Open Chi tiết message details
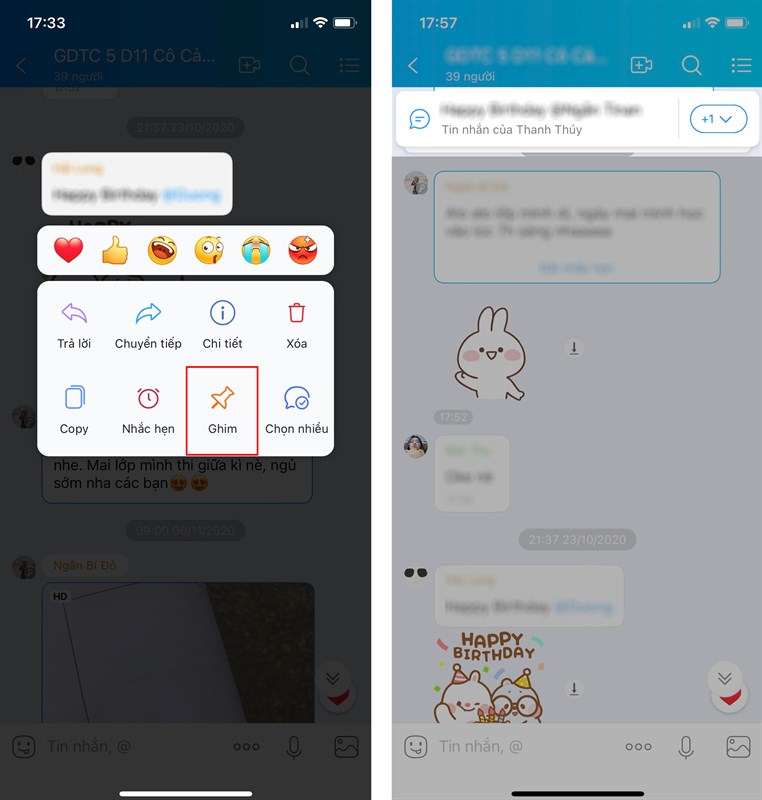This screenshot has height=800, width=762. 222,325
